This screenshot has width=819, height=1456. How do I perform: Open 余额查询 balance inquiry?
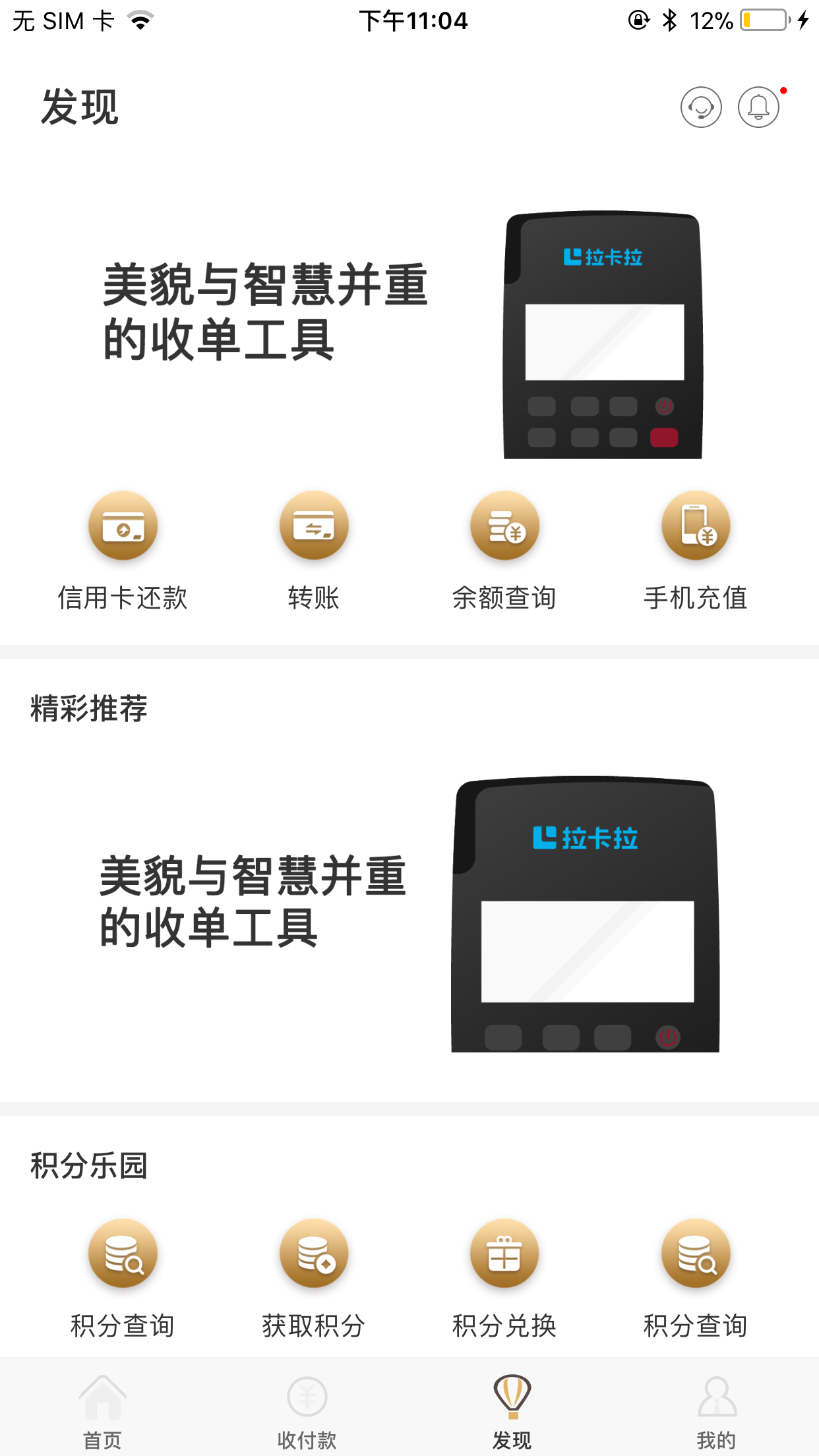coord(504,528)
